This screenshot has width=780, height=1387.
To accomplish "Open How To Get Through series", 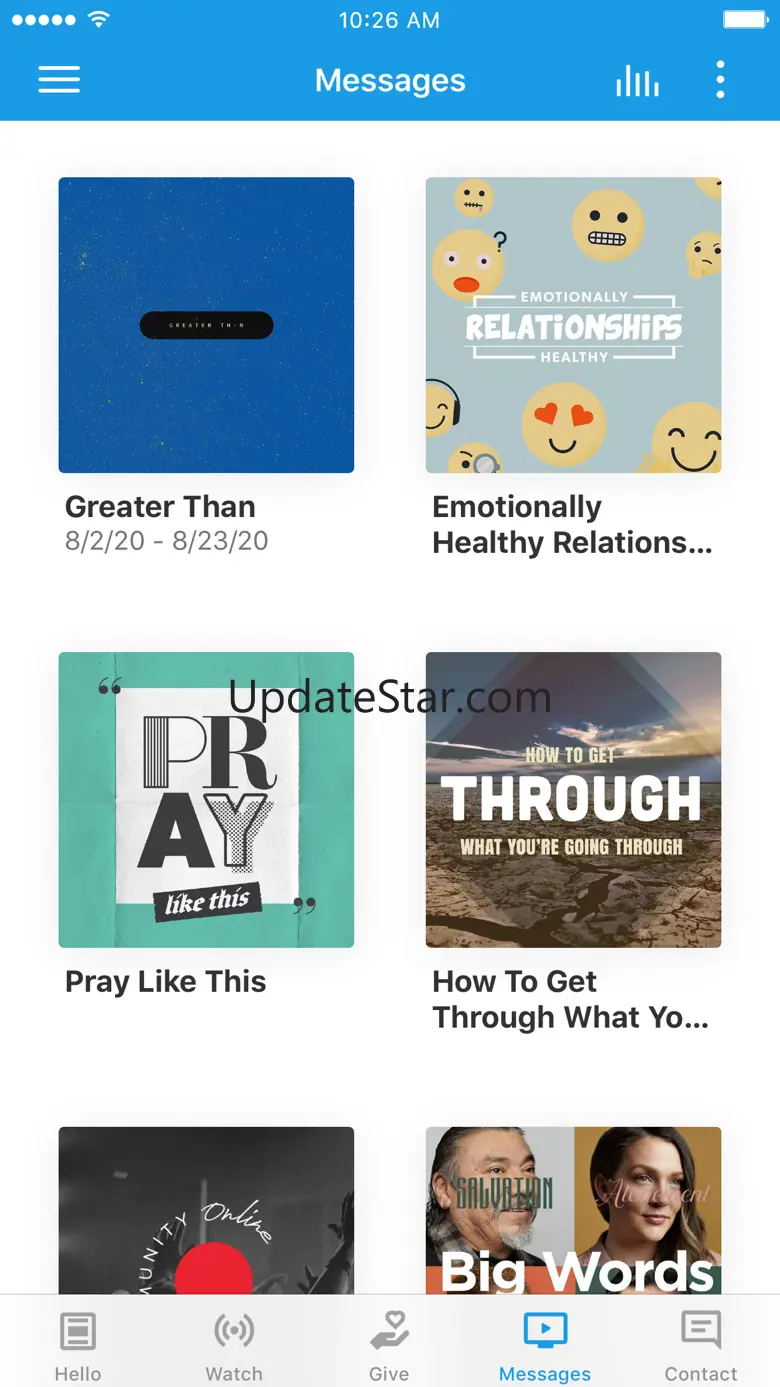I will [573, 800].
